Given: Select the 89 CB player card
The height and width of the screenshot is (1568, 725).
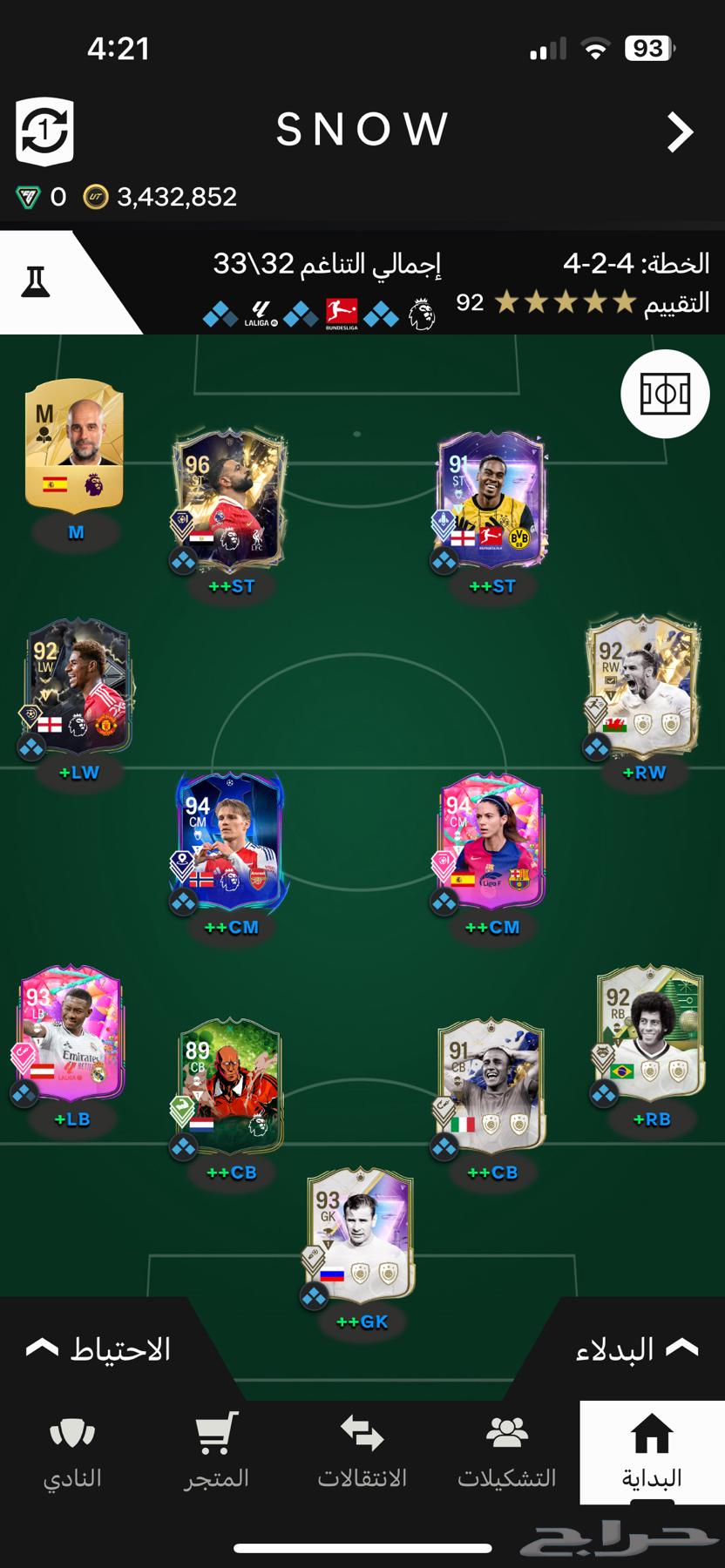Looking at the screenshot, I should (230, 1085).
